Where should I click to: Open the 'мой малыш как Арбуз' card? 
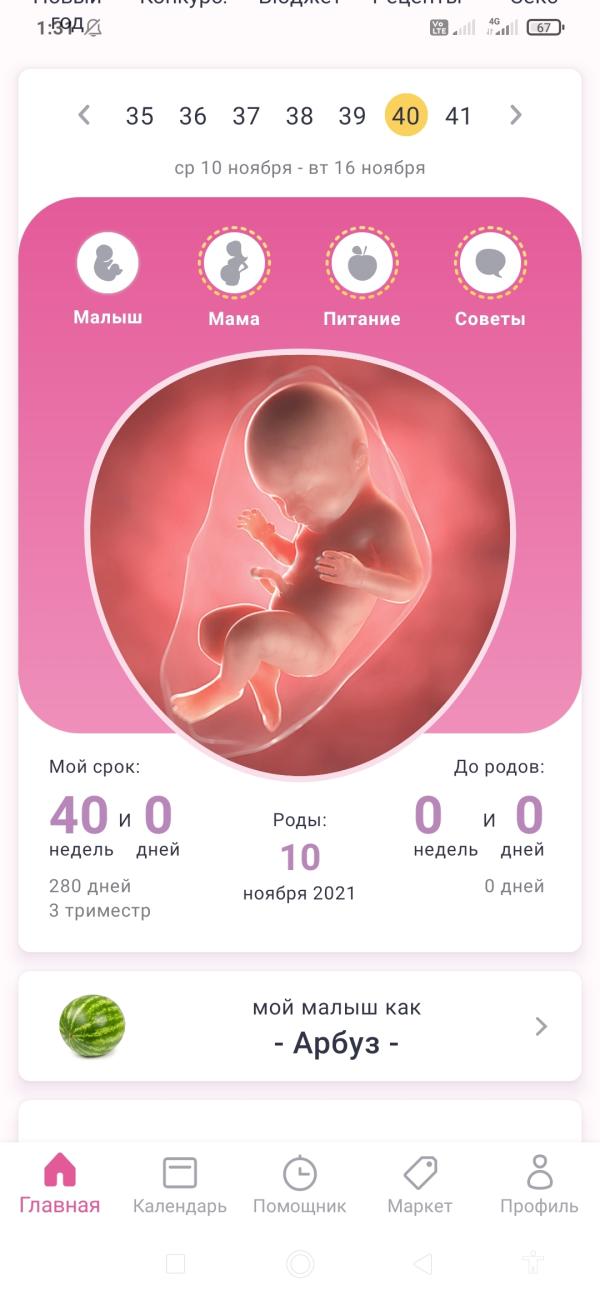[x=300, y=1026]
